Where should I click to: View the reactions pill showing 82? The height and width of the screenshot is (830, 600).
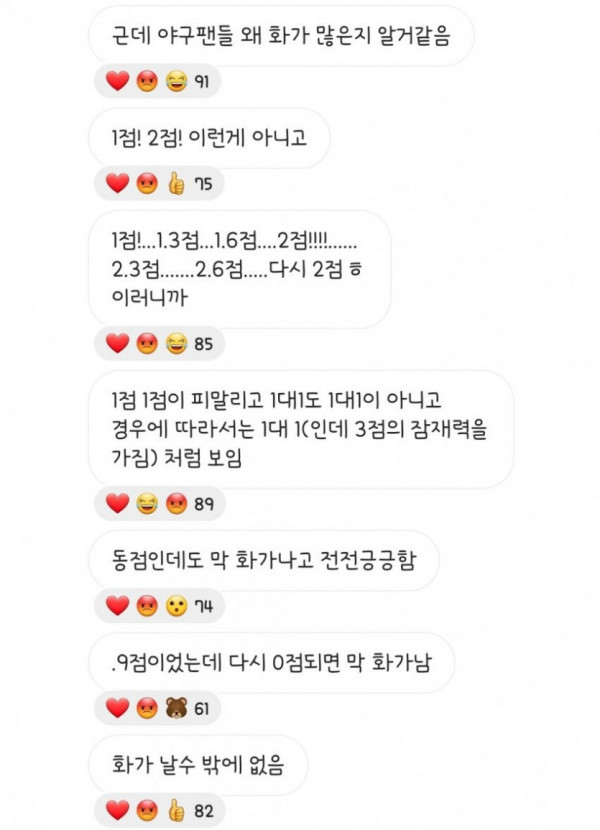[x=159, y=810]
